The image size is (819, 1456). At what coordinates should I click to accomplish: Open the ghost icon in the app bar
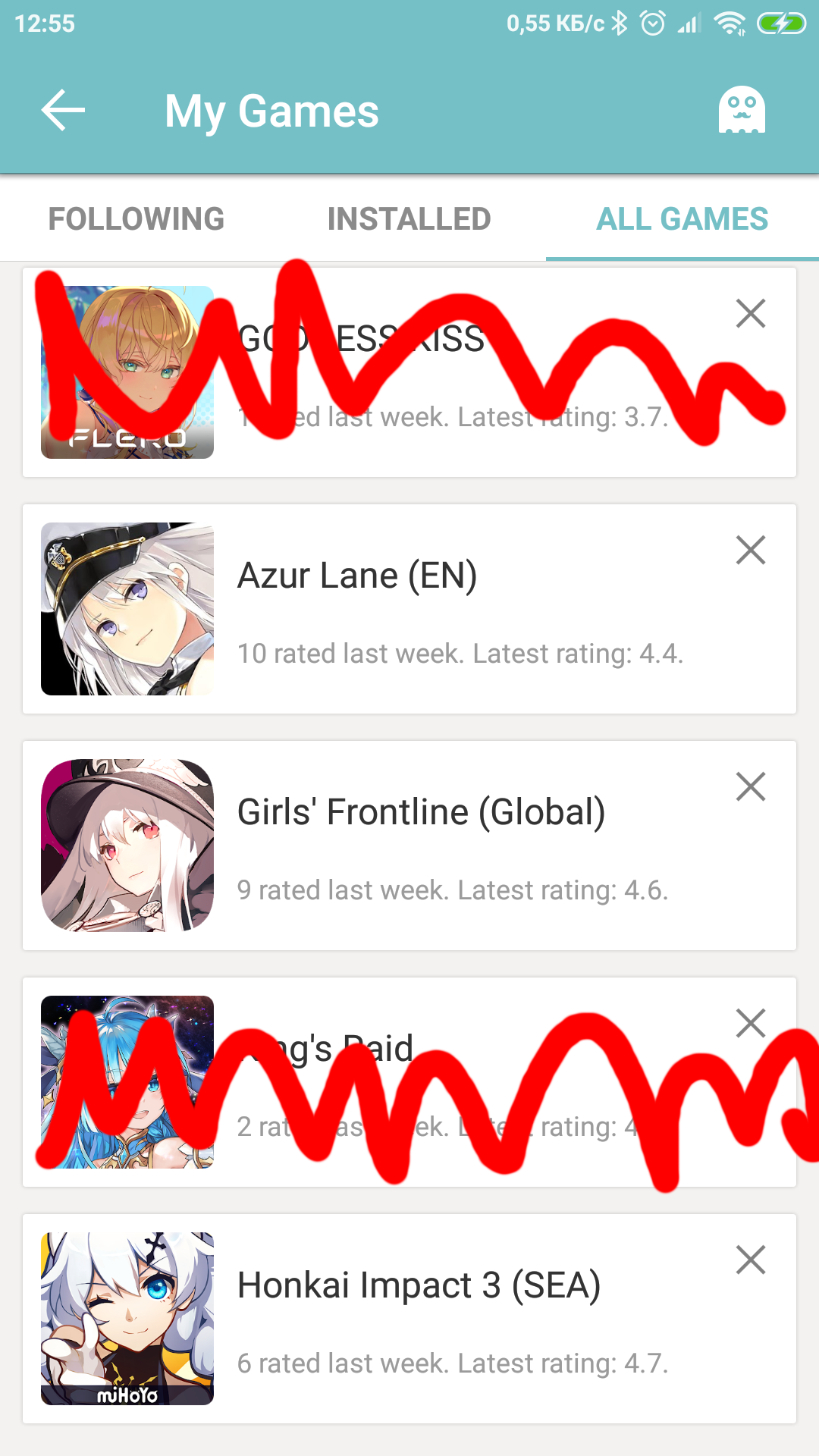(x=742, y=111)
